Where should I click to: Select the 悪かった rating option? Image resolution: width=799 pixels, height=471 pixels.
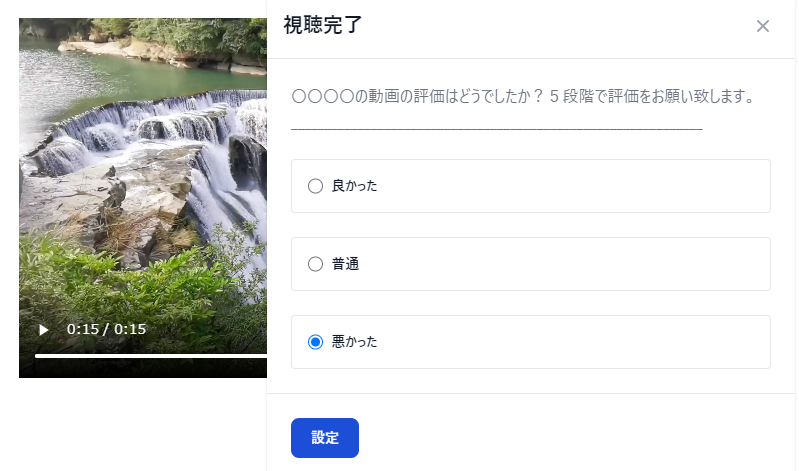click(x=316, y=342)
